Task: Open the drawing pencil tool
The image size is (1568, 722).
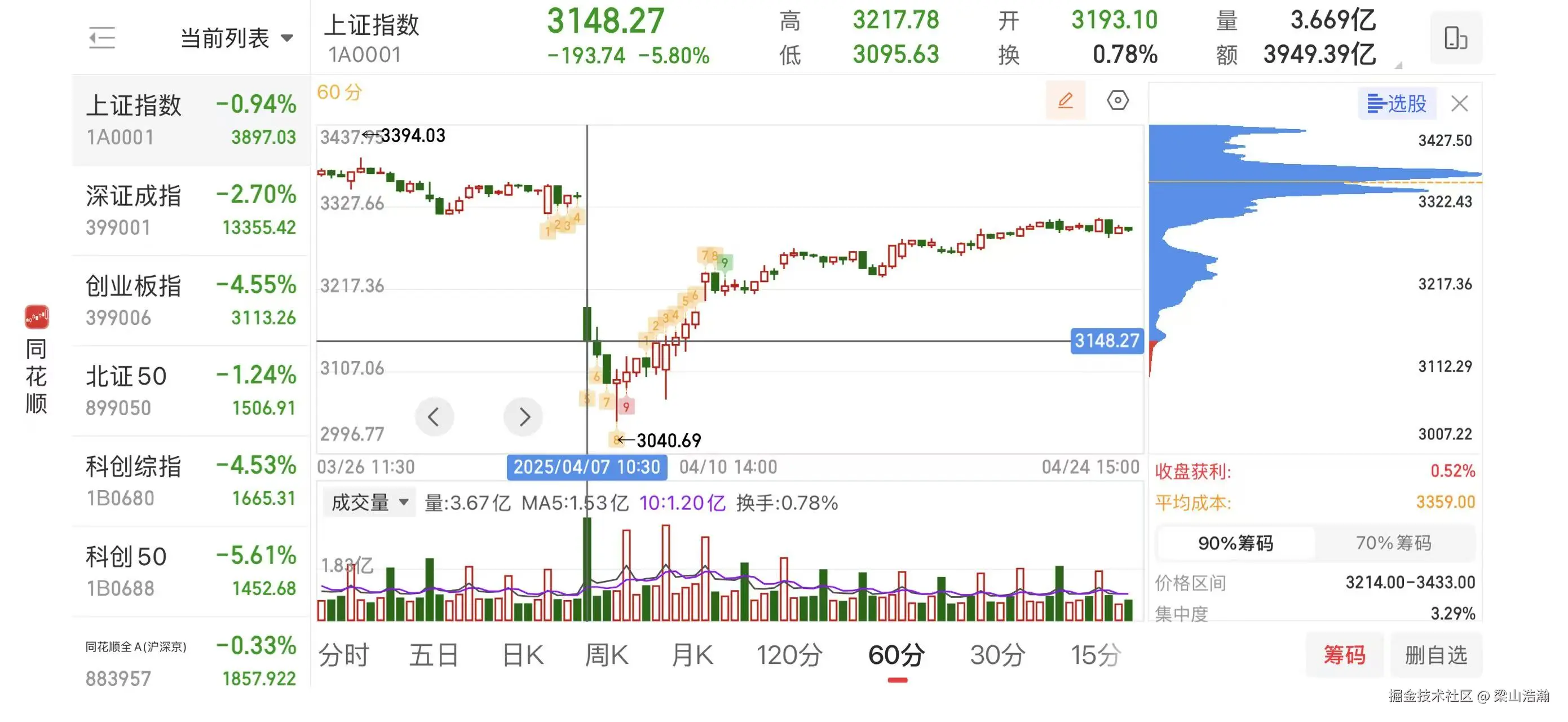Action: click(x=1065, y=100)
